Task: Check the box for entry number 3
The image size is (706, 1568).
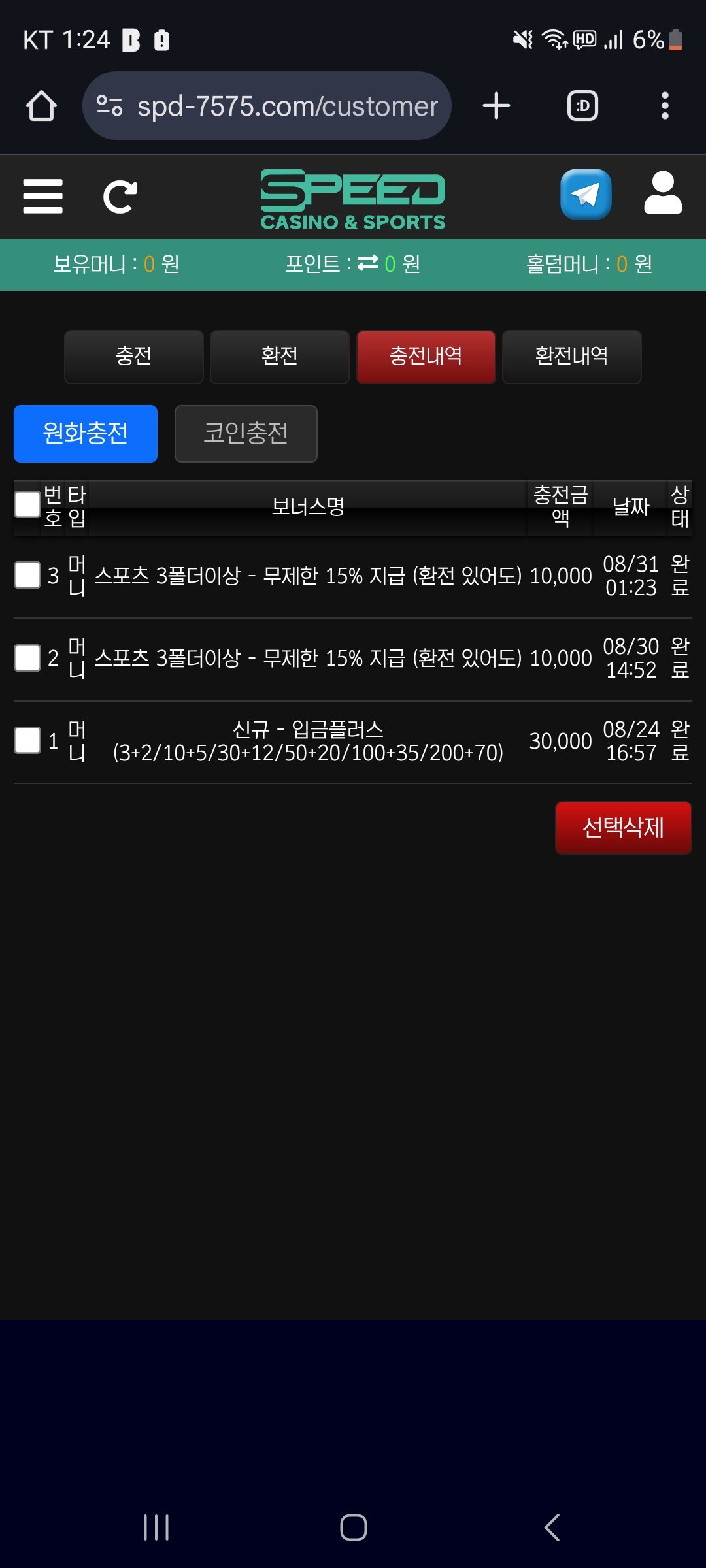Action: pyautogui.click(x=27, y=576)
